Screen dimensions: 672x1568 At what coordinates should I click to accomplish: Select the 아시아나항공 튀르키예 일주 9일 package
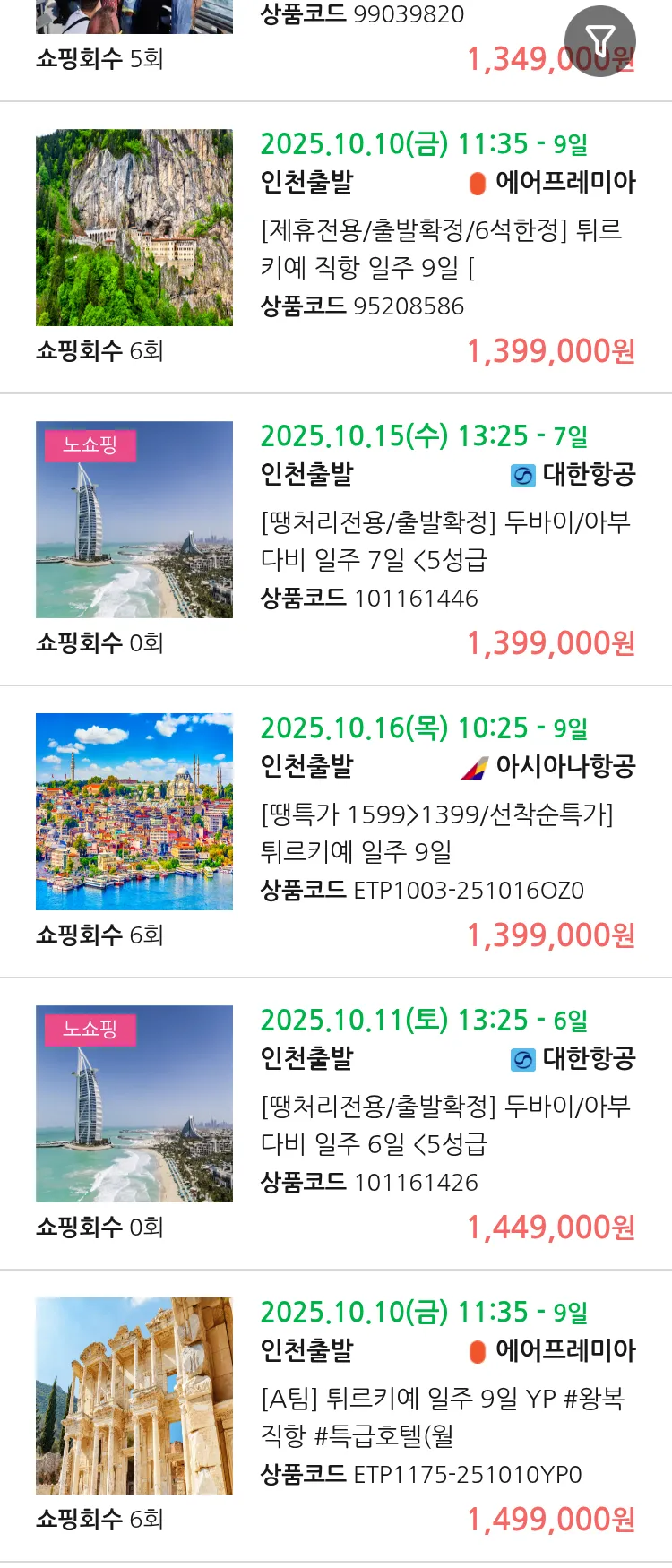445,832
